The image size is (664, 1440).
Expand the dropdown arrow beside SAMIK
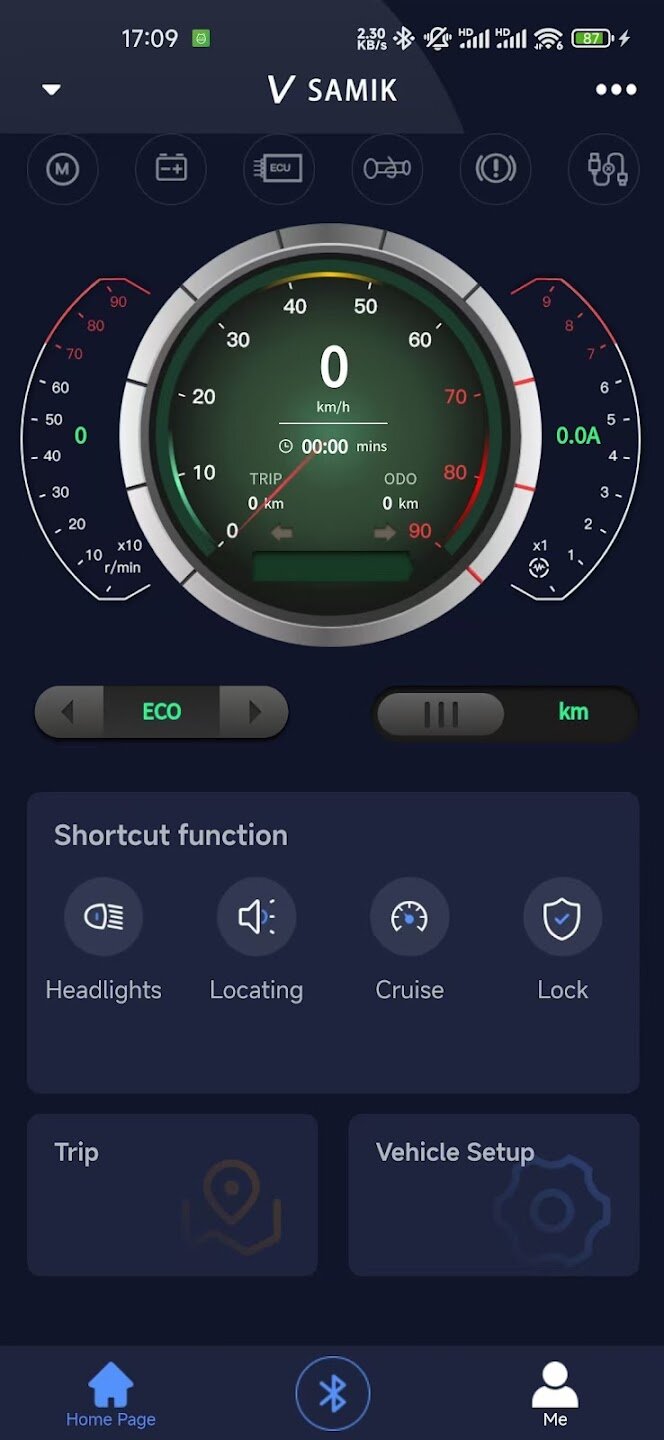point(52,90)
